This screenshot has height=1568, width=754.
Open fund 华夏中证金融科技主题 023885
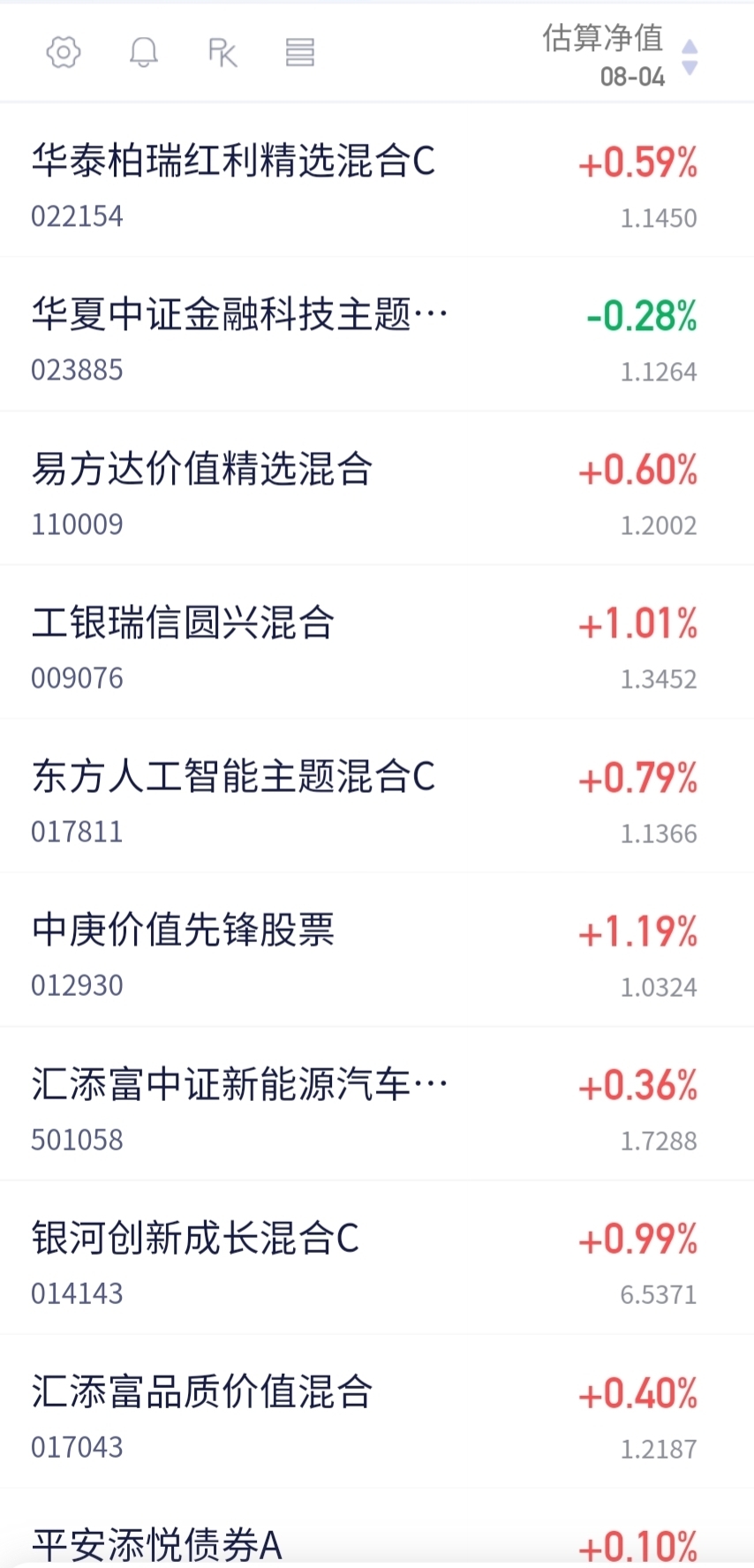(377, 335)
